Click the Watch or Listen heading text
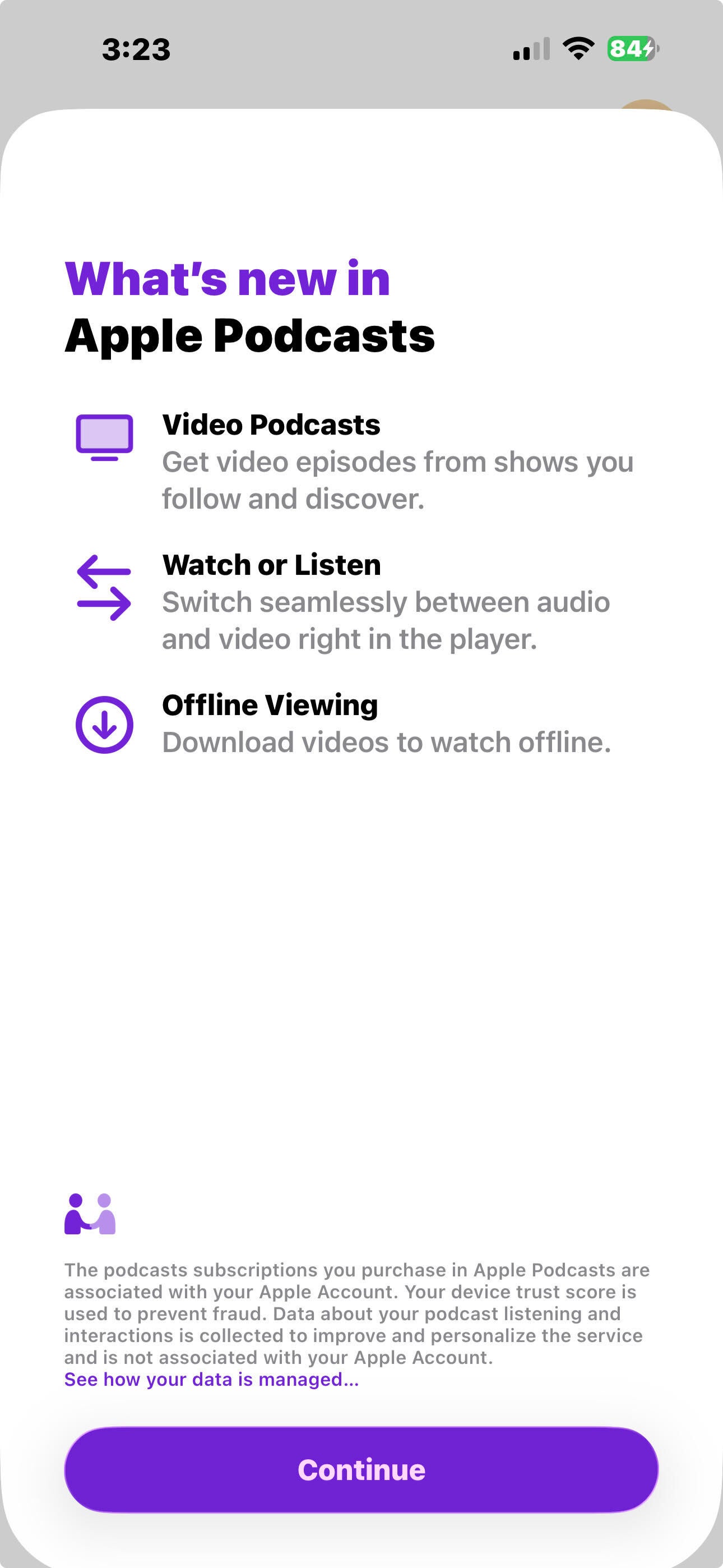 (271, 565)
